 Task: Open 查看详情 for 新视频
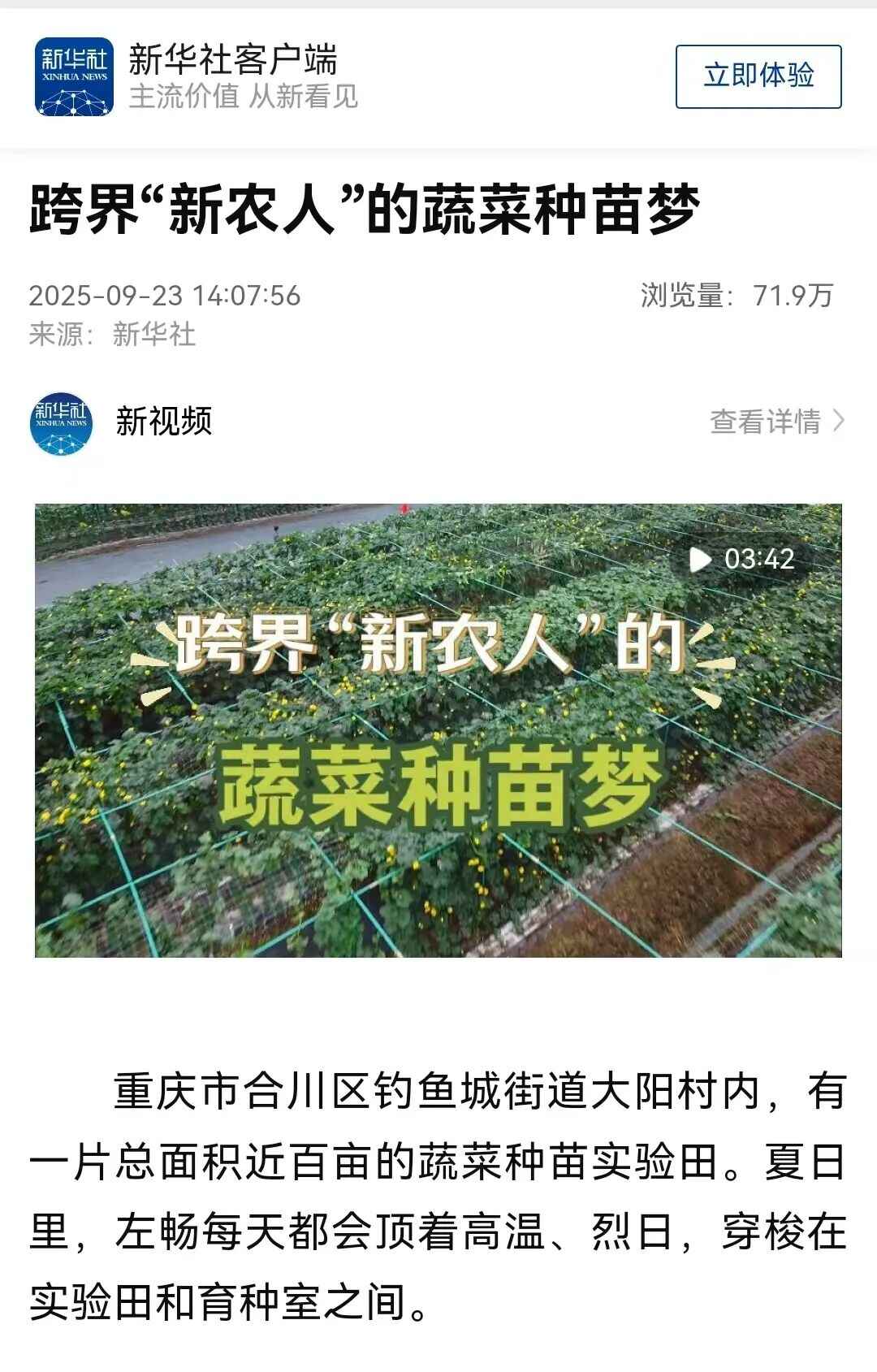pyautogui.click(x=776, y=422)
